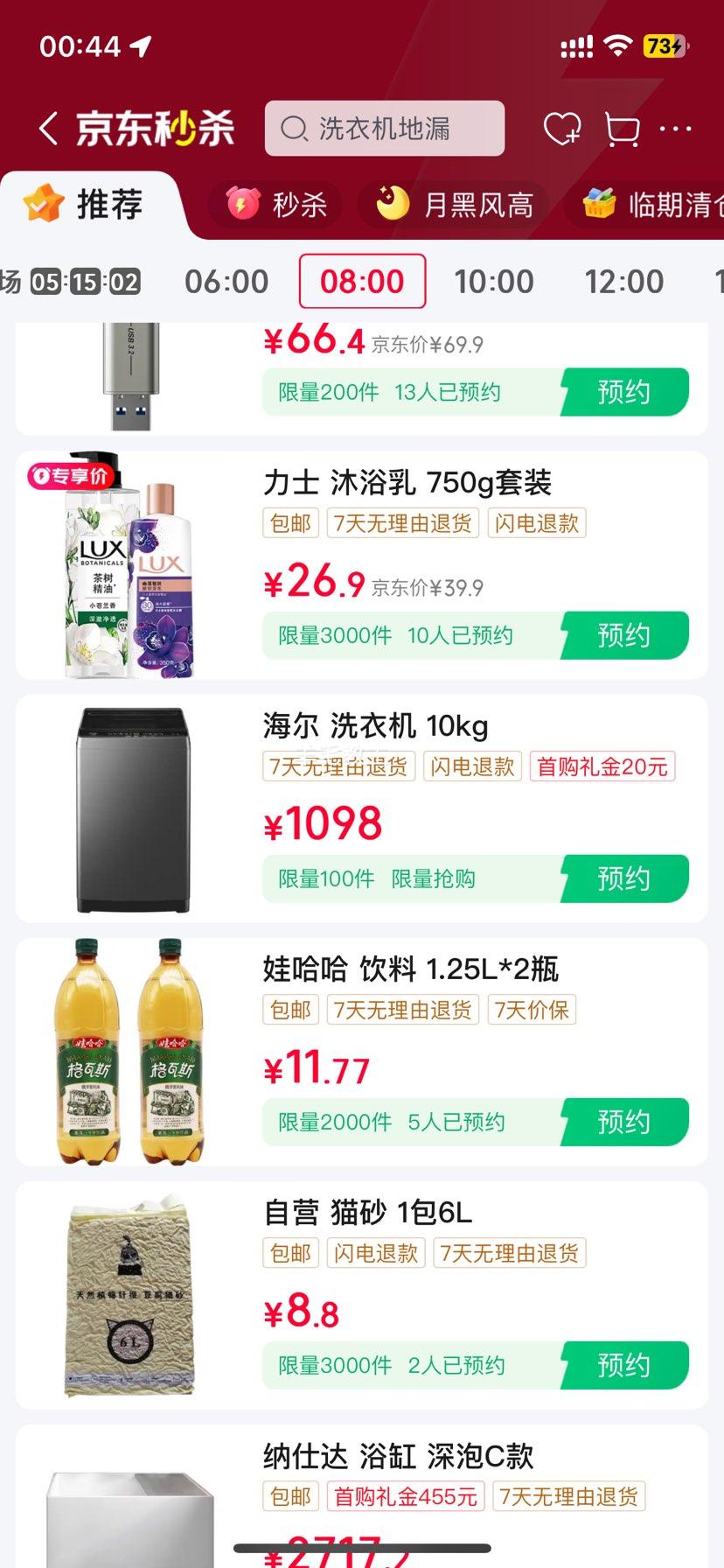Switch to the 推荐 tab
This screenshot has height=1568, width=724.
85,203
